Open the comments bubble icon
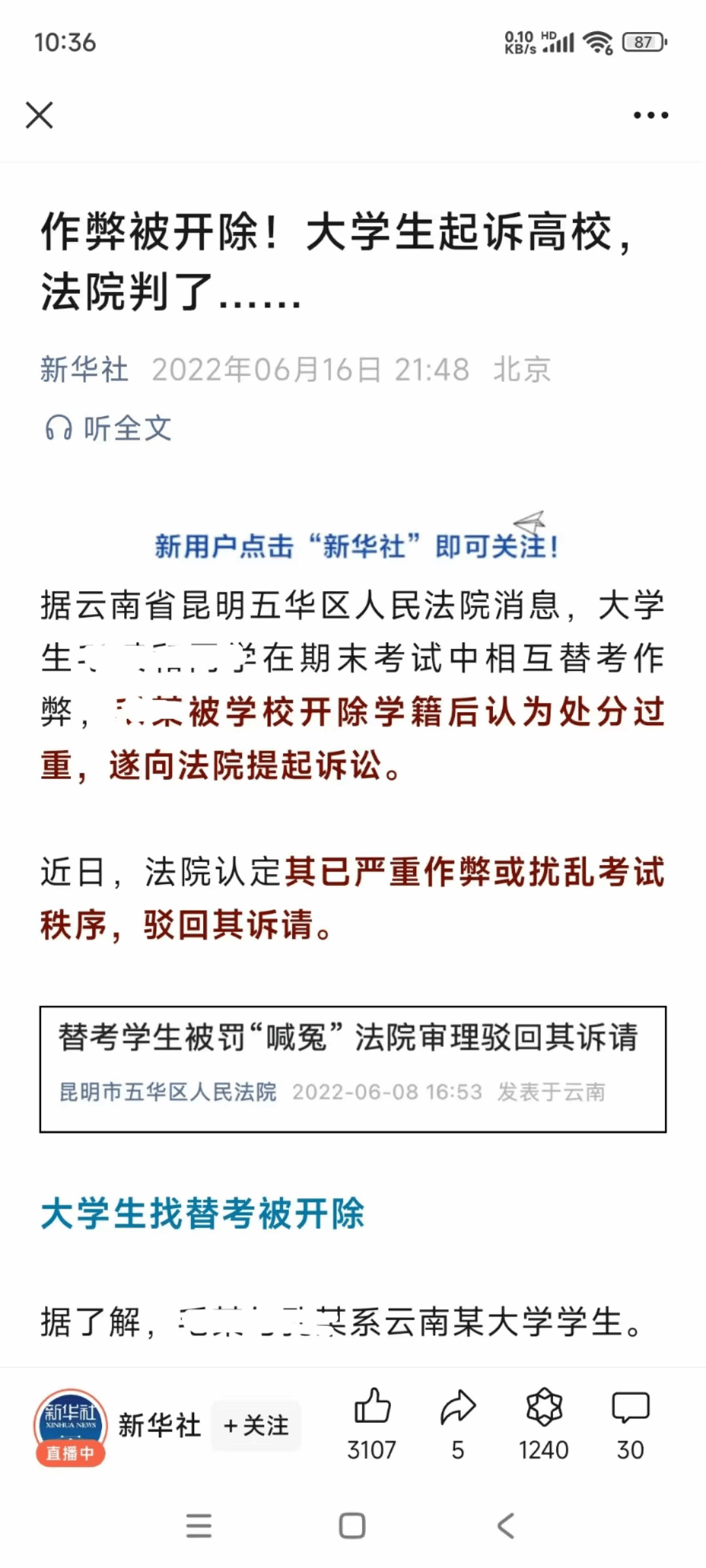Screen dimensions: 706x1568 [x=630, y=1407]
